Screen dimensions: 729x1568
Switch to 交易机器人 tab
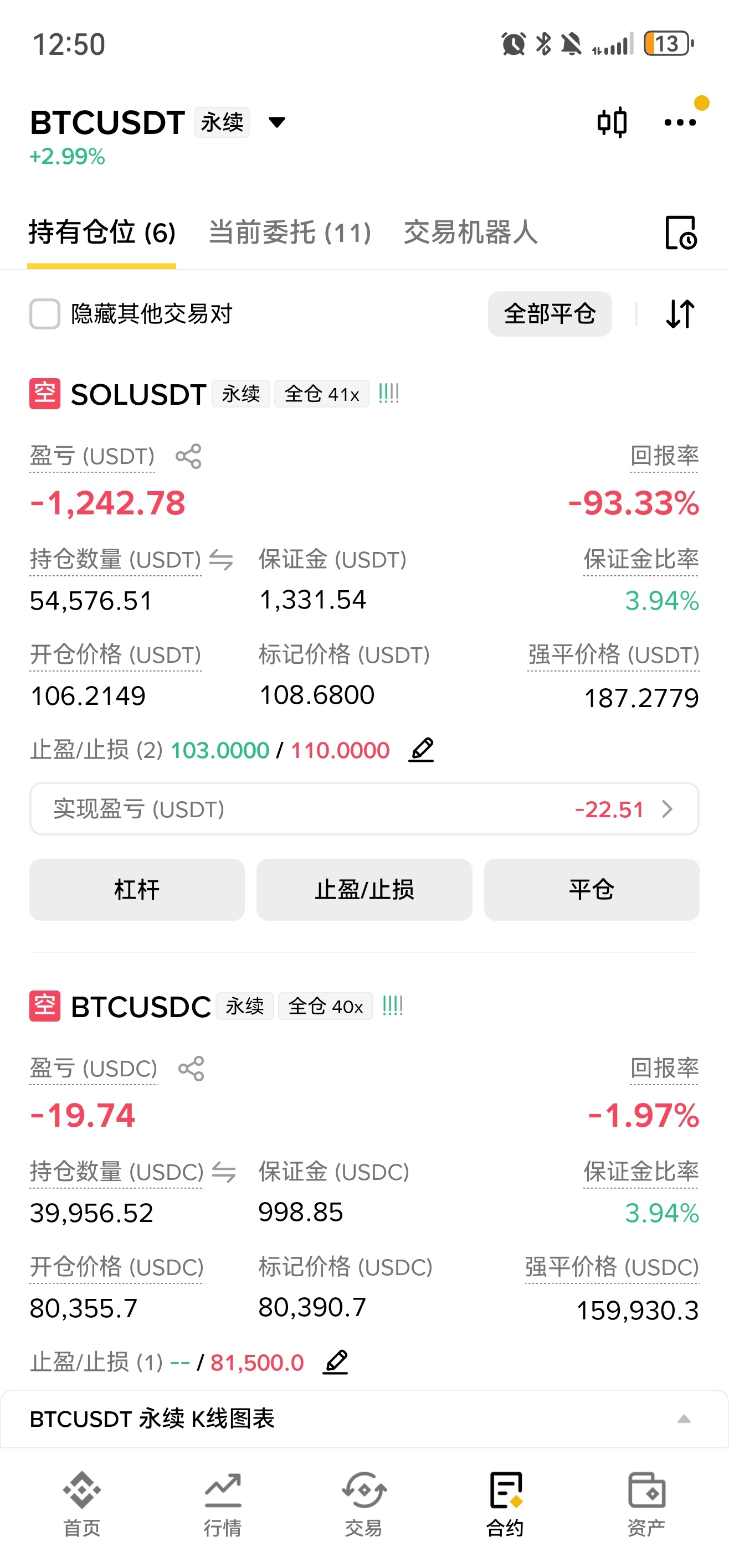[x=471, y=233]
